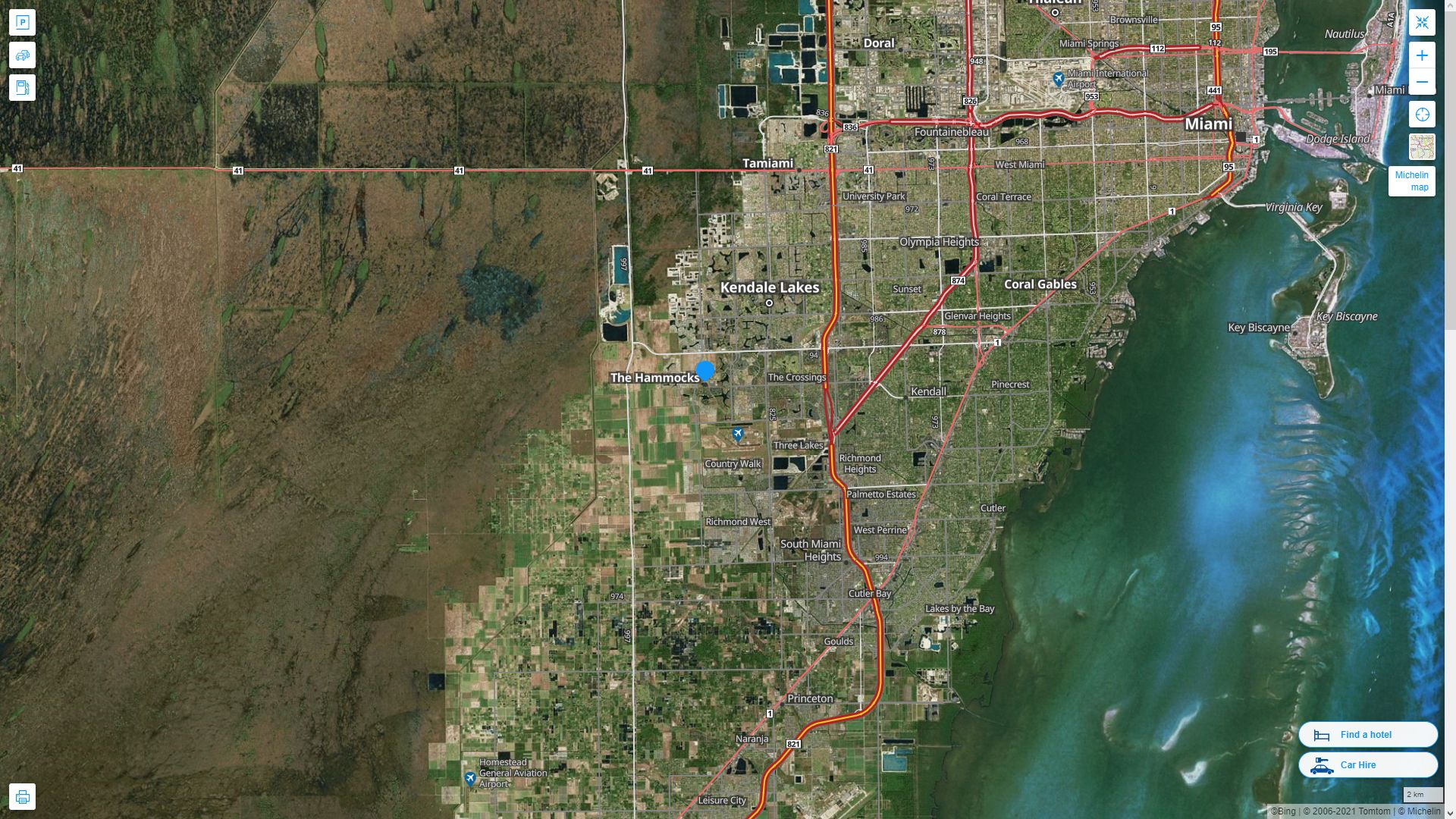1456x819 pixels.
Task: Find a hotel nearby
Action: click(x=1367, y=735)
